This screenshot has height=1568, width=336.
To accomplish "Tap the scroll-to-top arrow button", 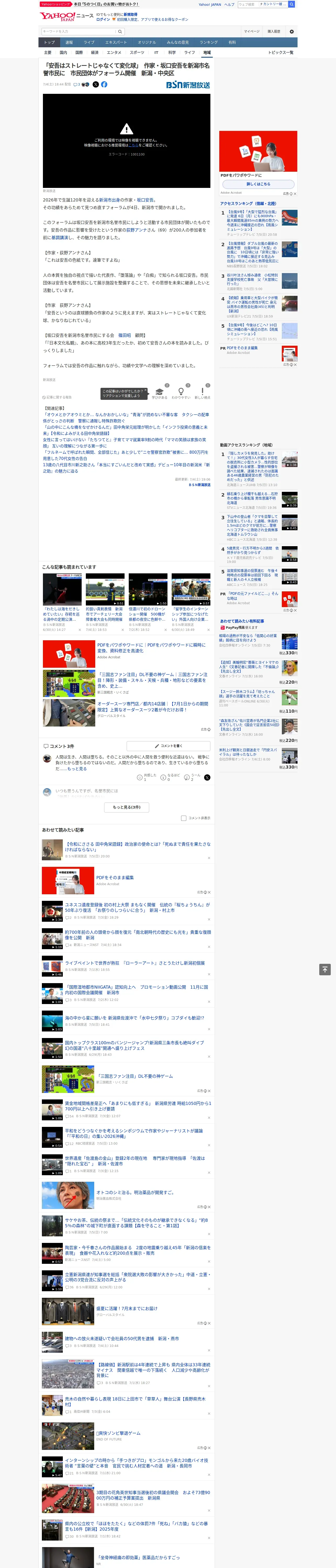I will (x=325, y=969).
